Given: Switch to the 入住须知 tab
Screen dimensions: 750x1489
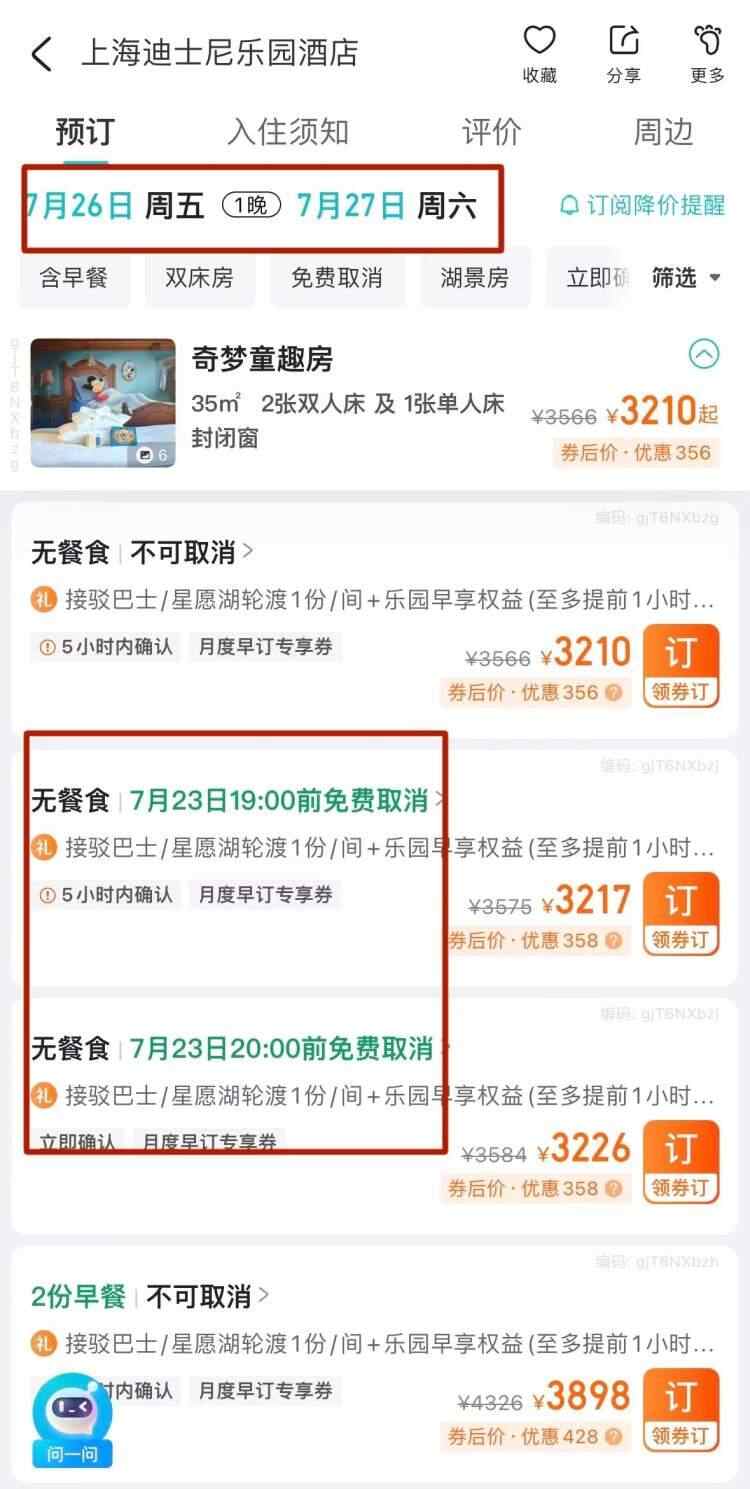Looking at the screenshot, I should point(288,132).
